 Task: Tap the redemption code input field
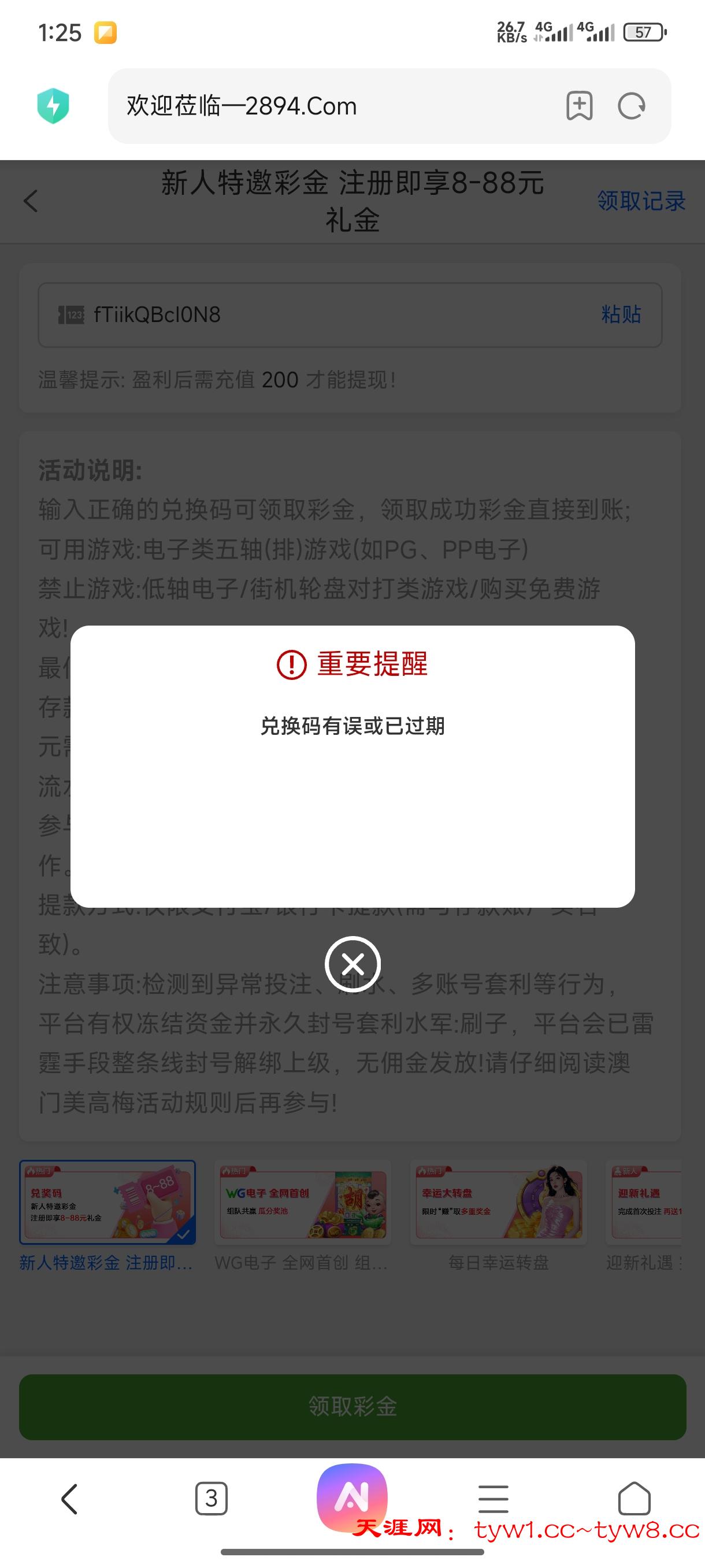[x=350, y=315]
